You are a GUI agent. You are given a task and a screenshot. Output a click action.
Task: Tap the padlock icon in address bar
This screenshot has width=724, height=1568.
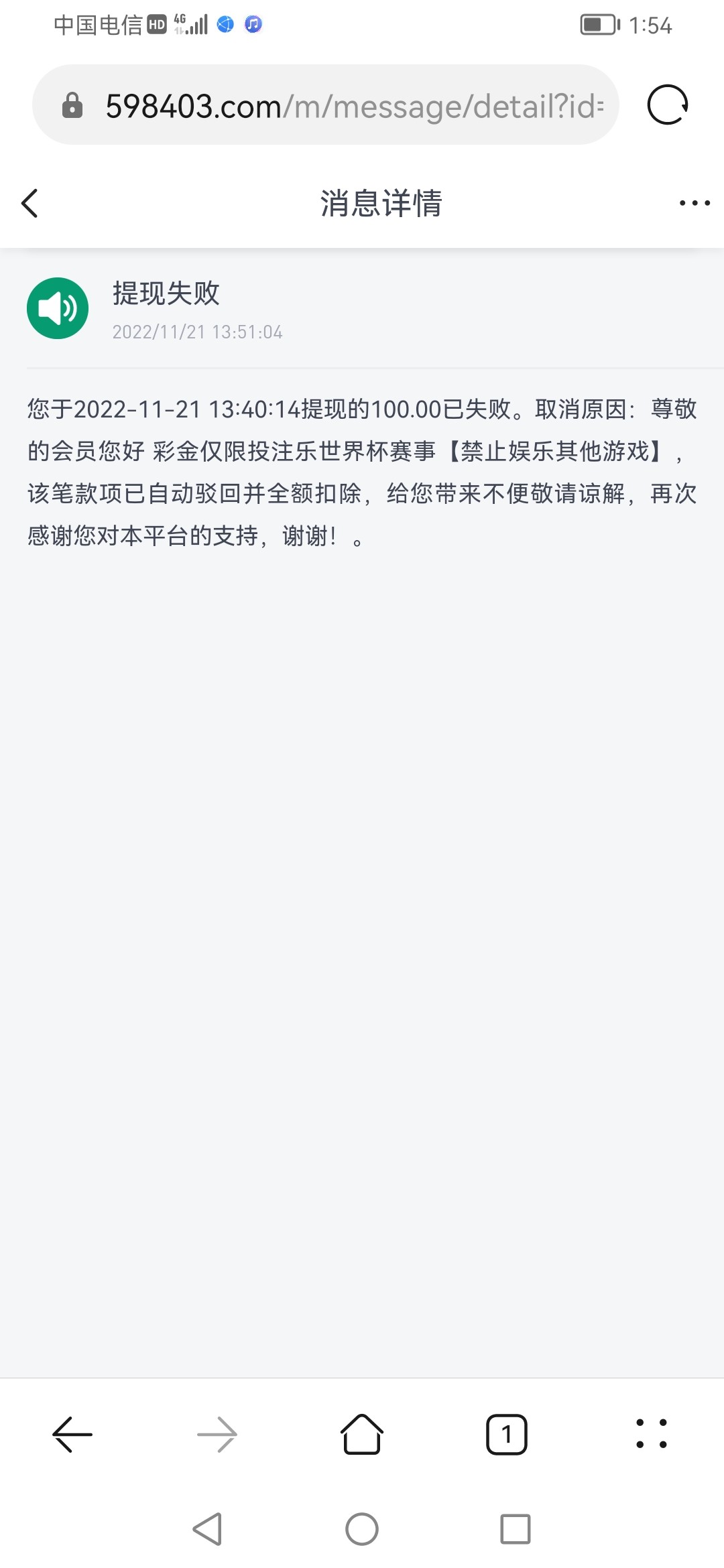coord(74,105)
